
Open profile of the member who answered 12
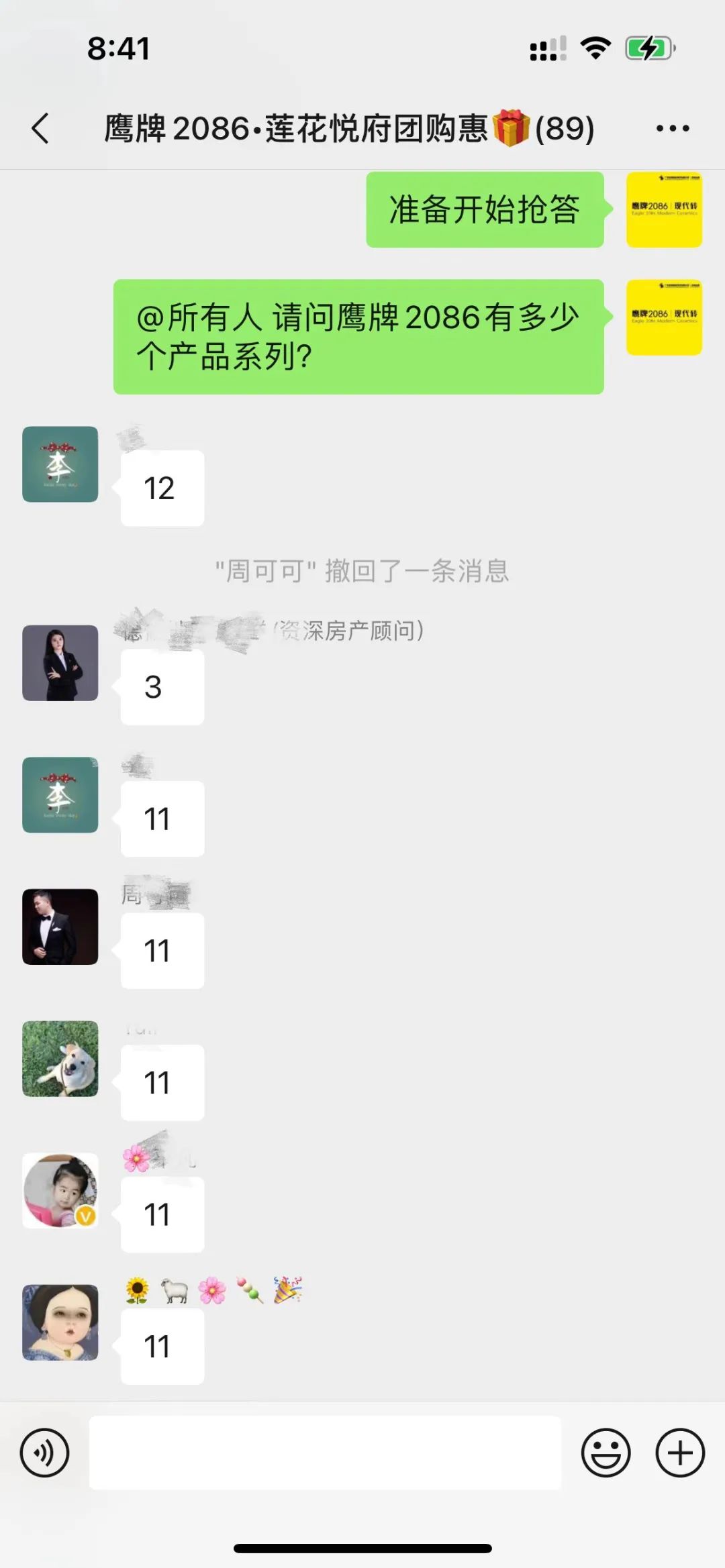point(60,464)
